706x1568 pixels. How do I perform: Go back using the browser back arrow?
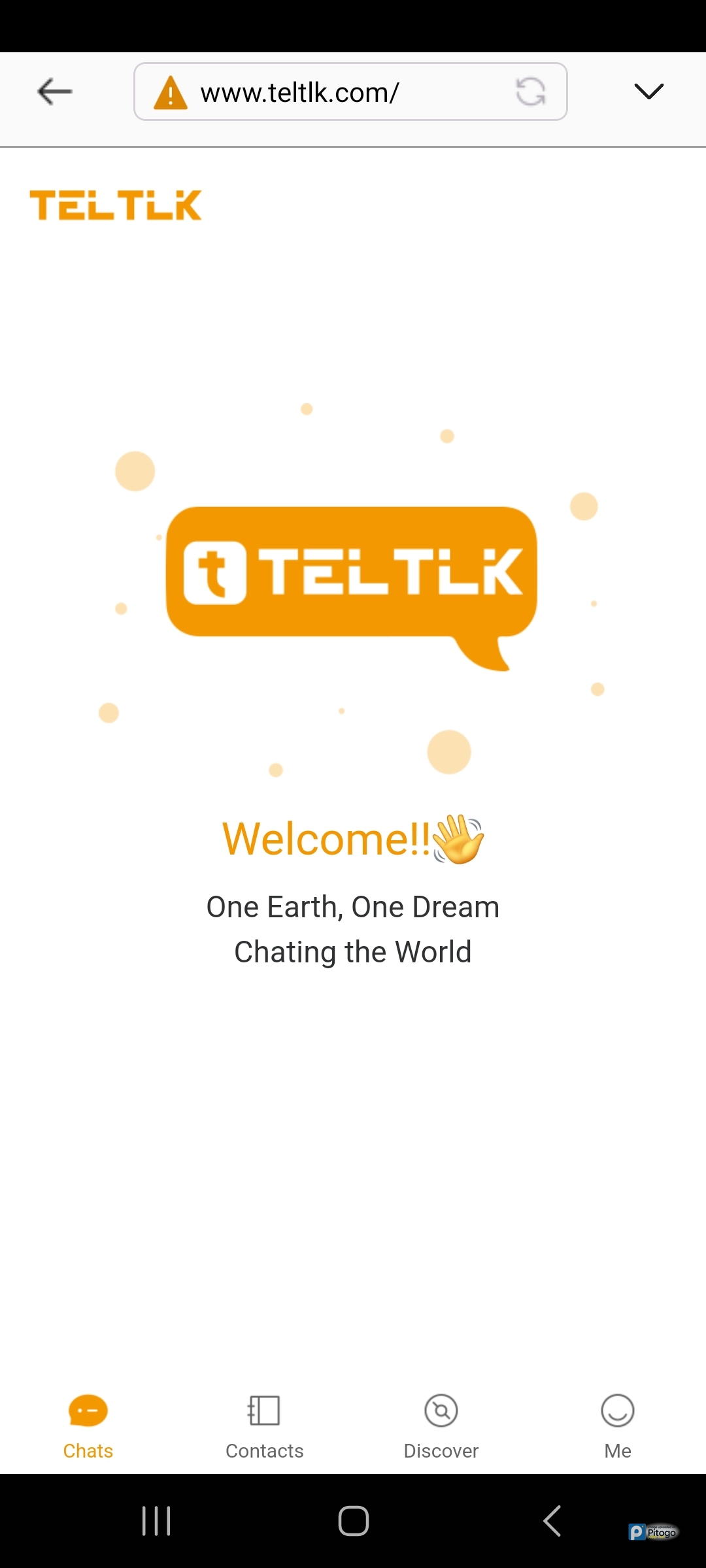(x=55, y=91)
